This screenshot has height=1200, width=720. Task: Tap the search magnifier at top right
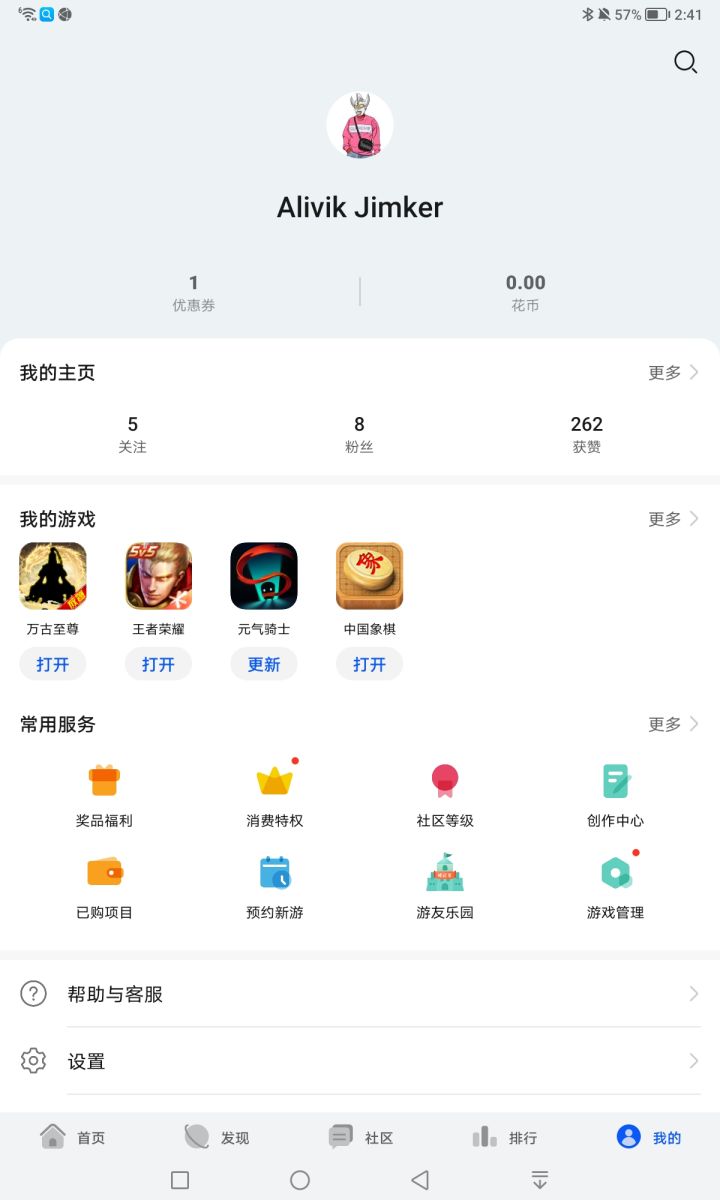(x=685, y=62)
